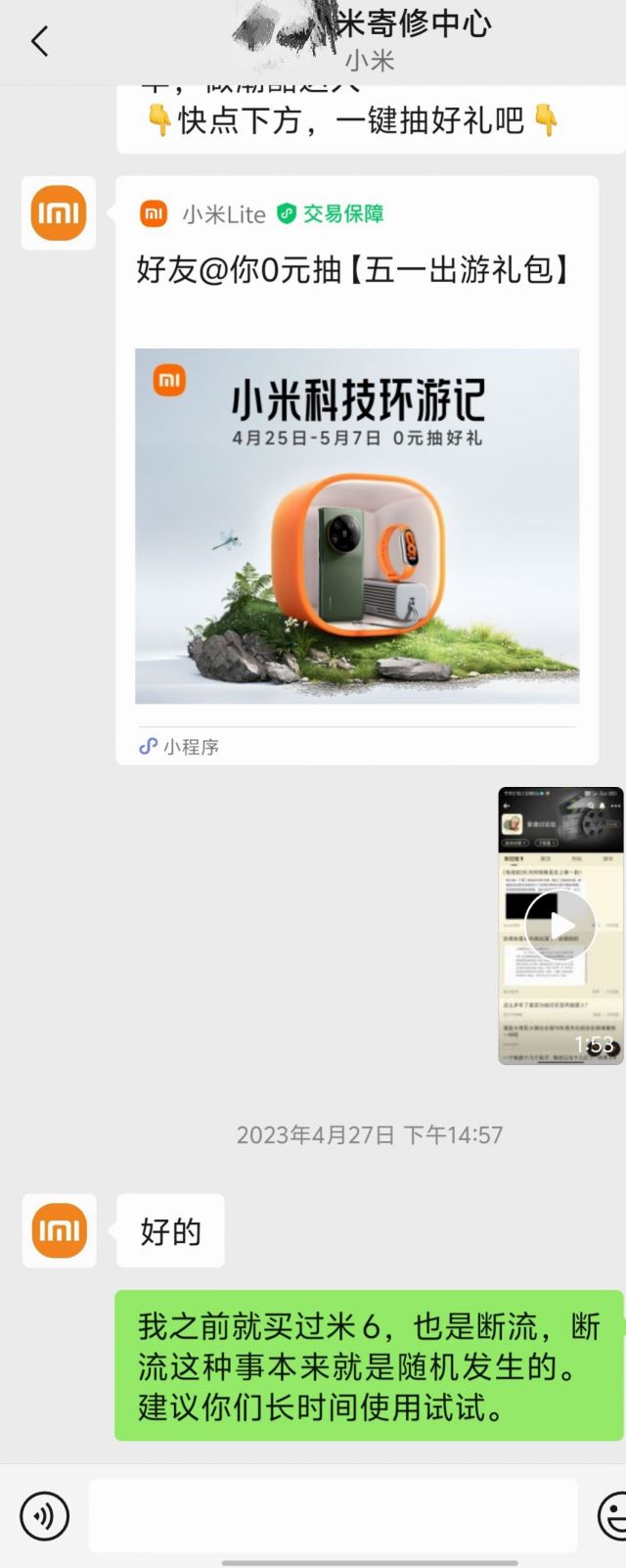Viewport: 626px width, 1568px height.
Task: Switch to voice message input
Action: (x=44, y=1516)
